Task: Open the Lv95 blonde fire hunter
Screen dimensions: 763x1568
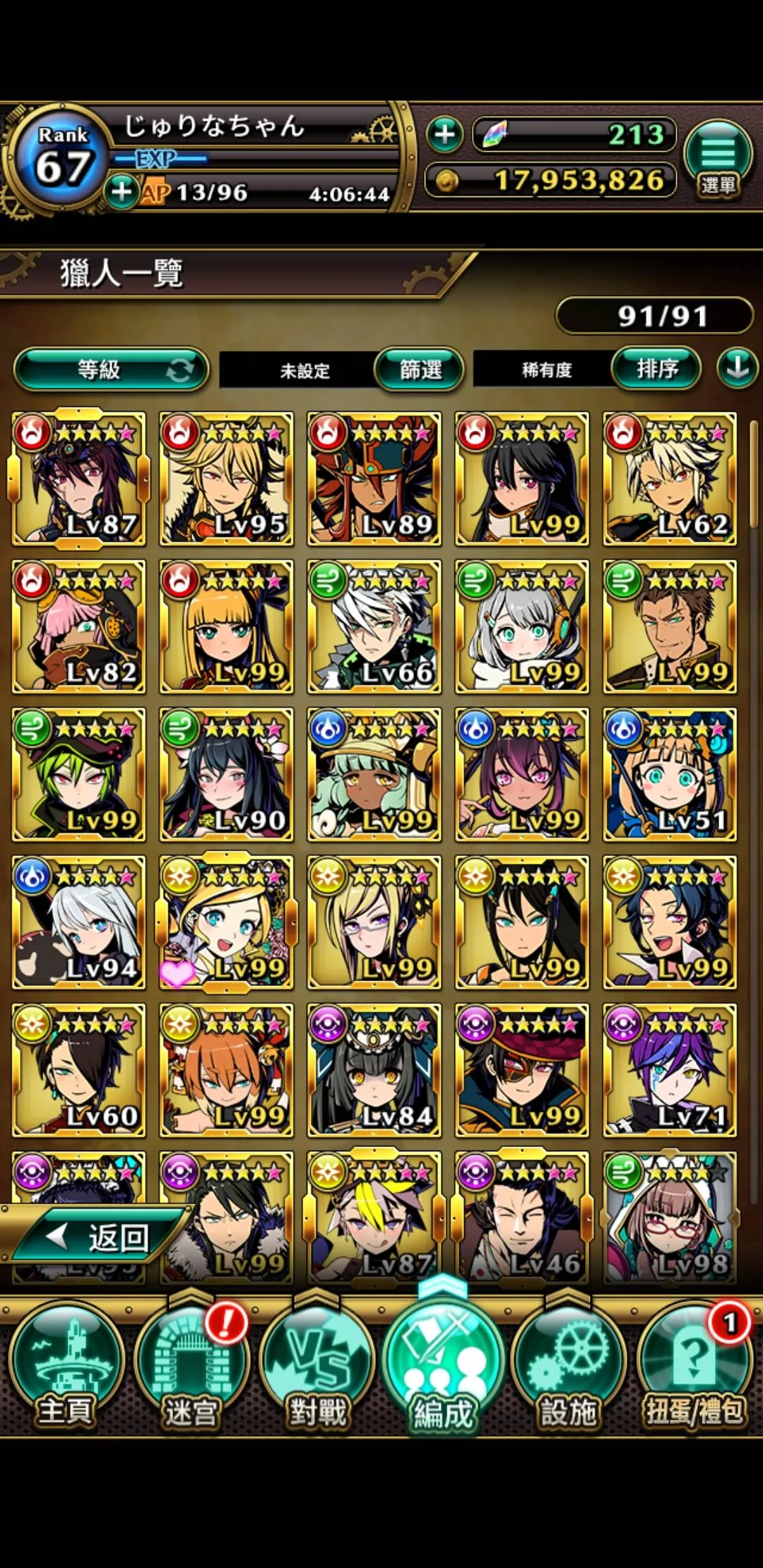Action: click(x=226, y=479)
